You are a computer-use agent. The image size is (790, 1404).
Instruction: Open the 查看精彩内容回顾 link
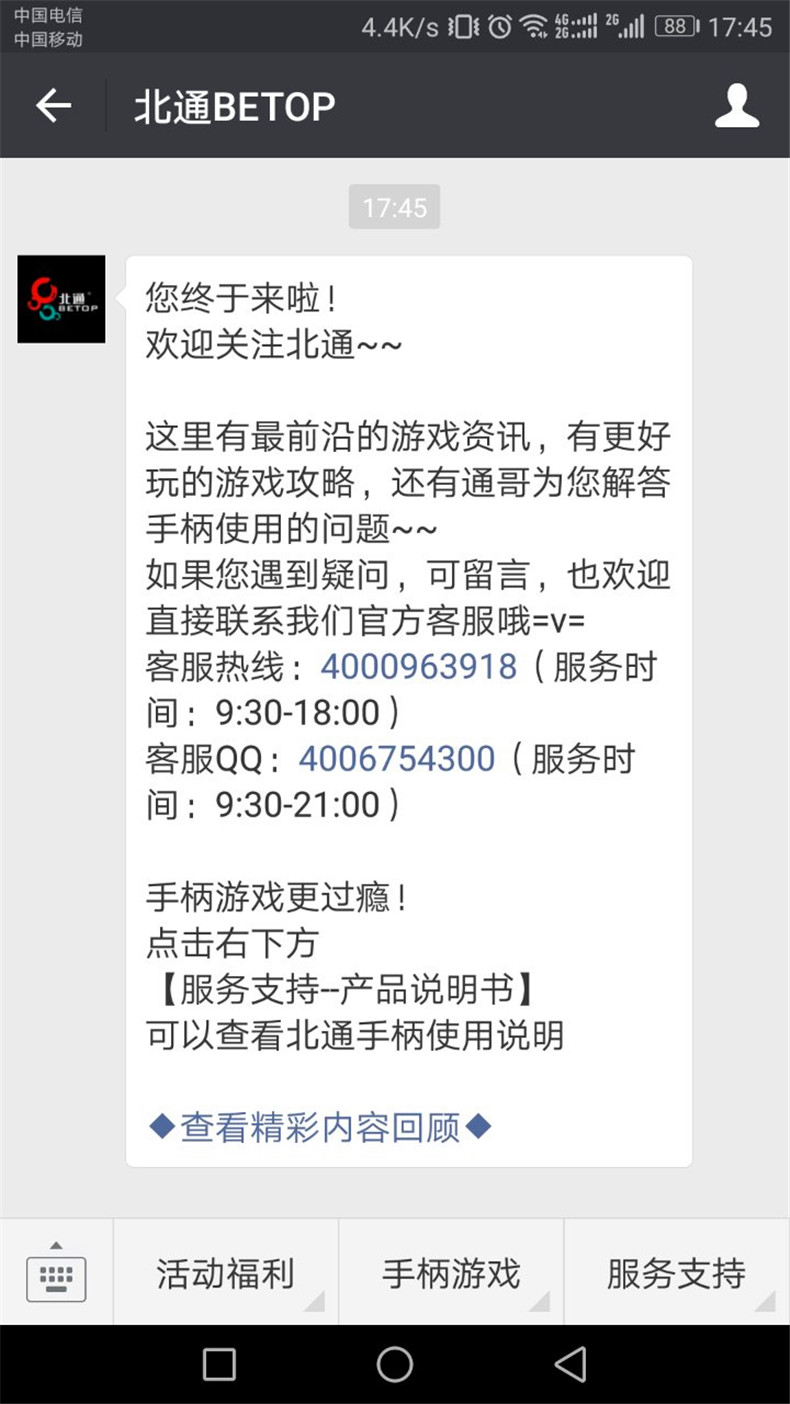click(320, 1127)
